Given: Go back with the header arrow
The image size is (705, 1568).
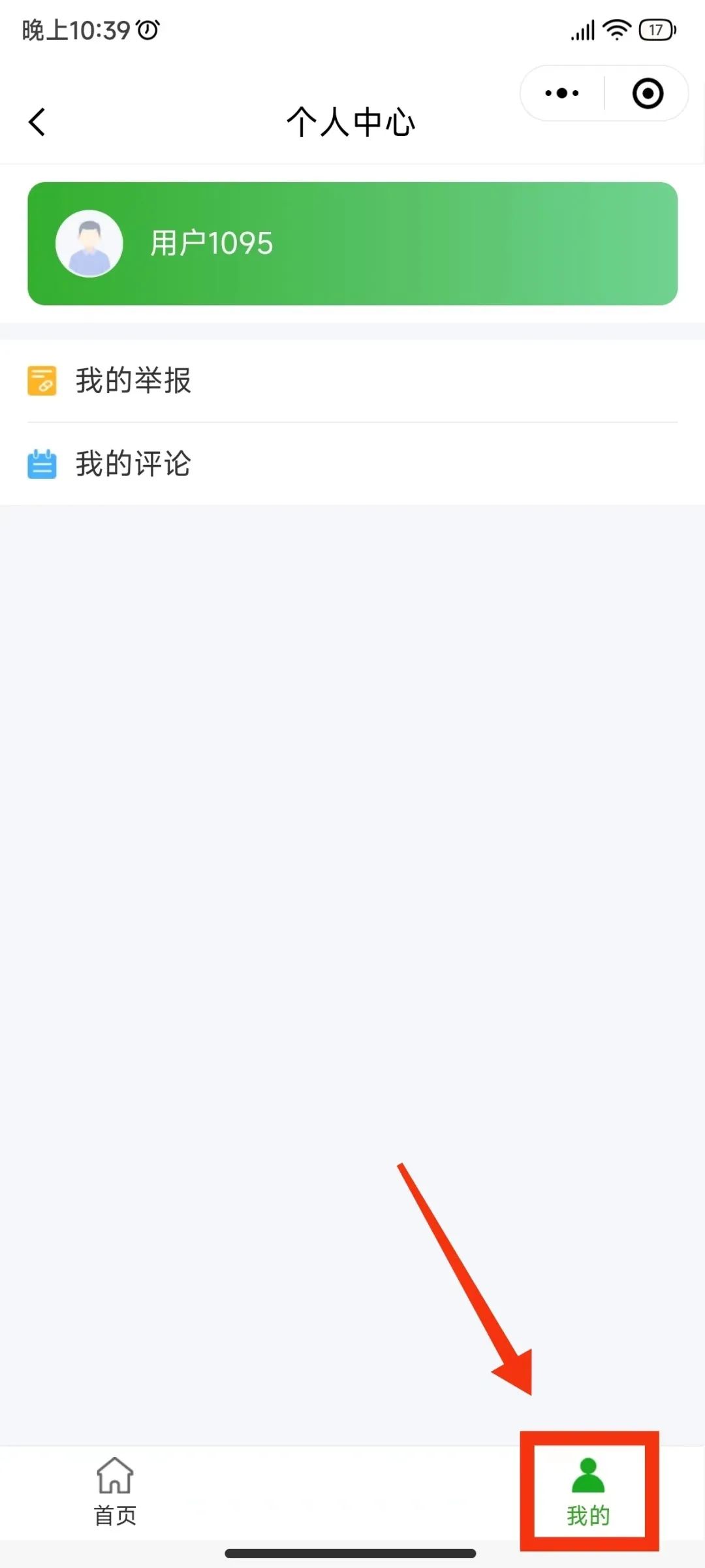Looking at the screenshot, I should click(37, 122).
